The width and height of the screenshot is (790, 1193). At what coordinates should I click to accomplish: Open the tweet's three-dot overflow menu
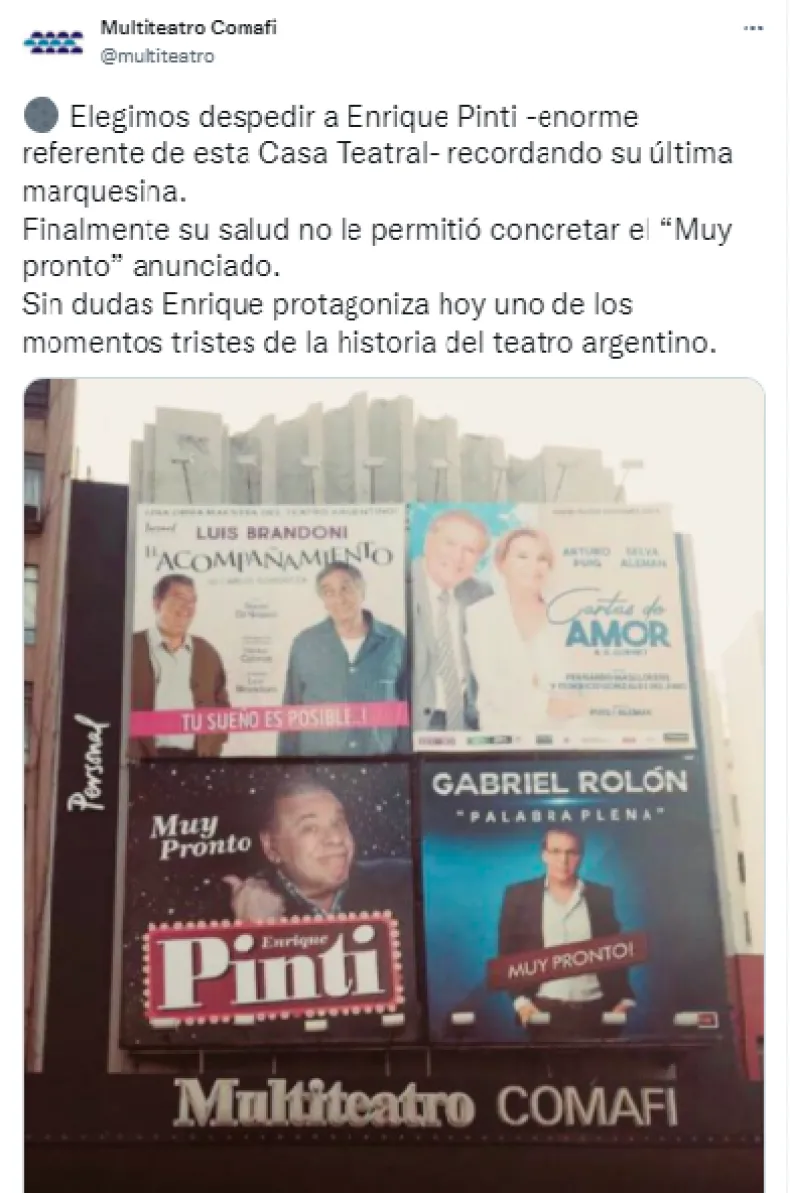pyautogui.click(x=754, y=29)
